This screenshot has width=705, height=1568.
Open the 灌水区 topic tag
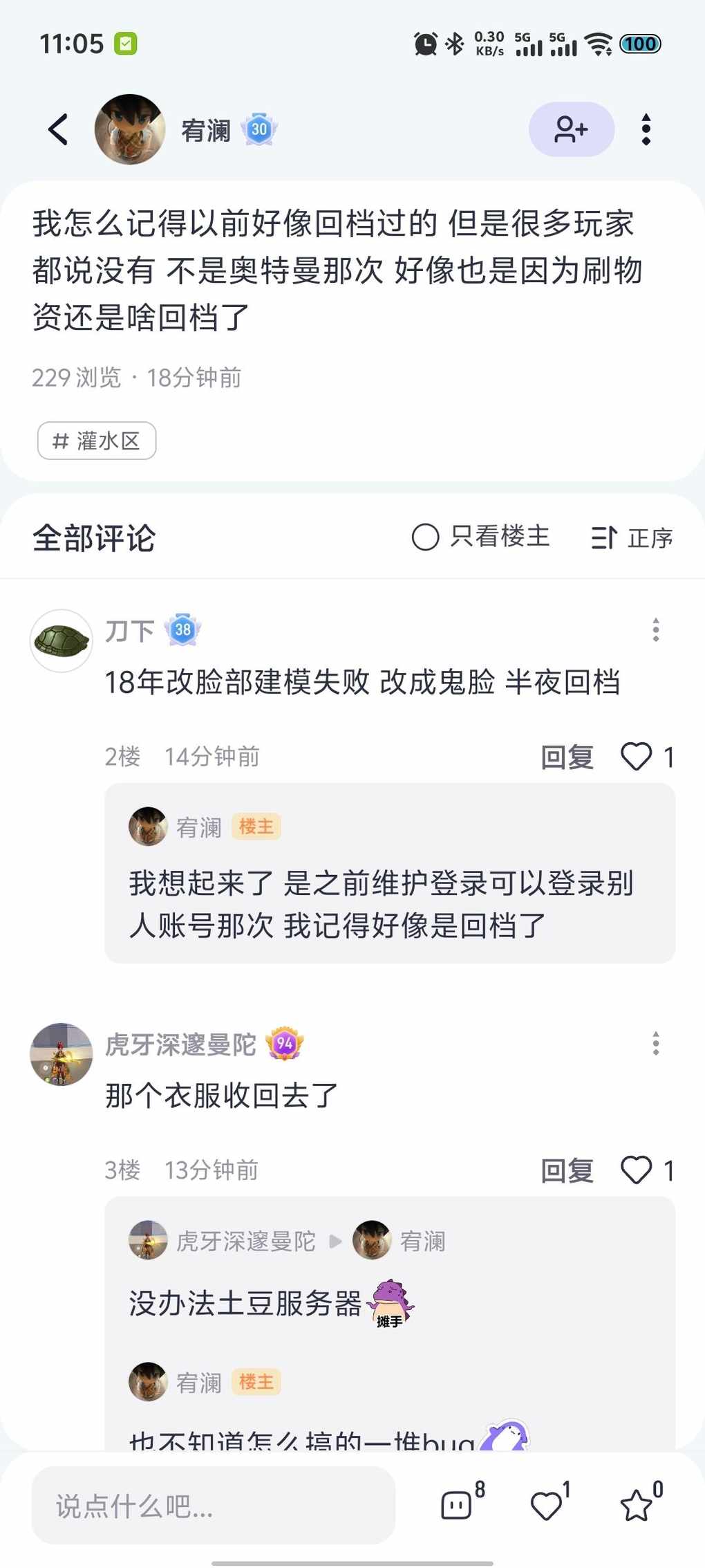click(97, 441)
